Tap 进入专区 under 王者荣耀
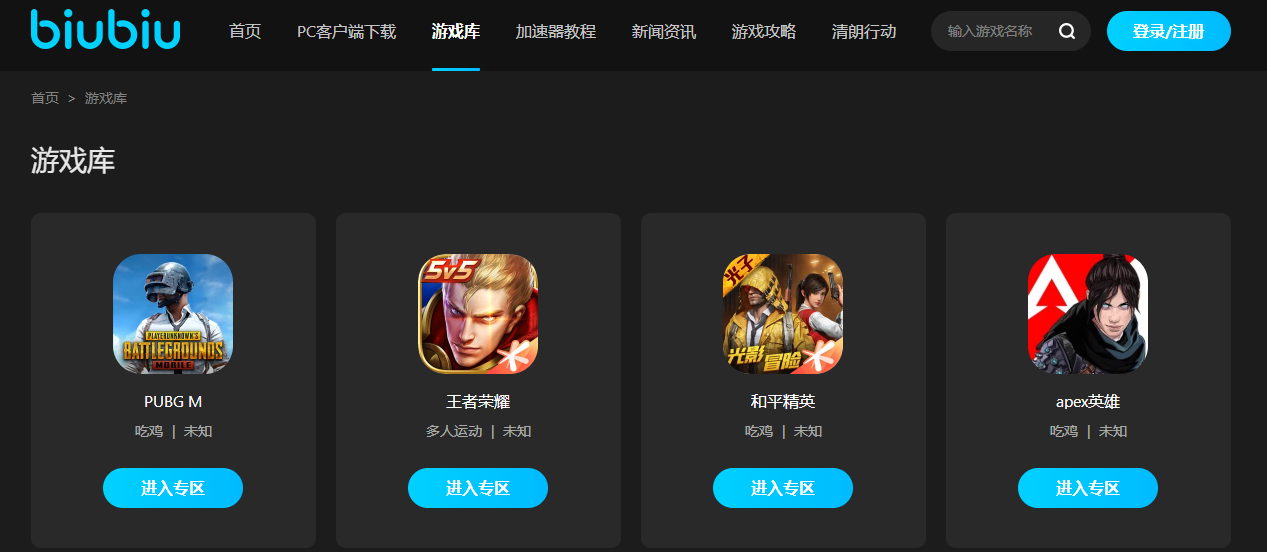 click(x=478, y=488)
